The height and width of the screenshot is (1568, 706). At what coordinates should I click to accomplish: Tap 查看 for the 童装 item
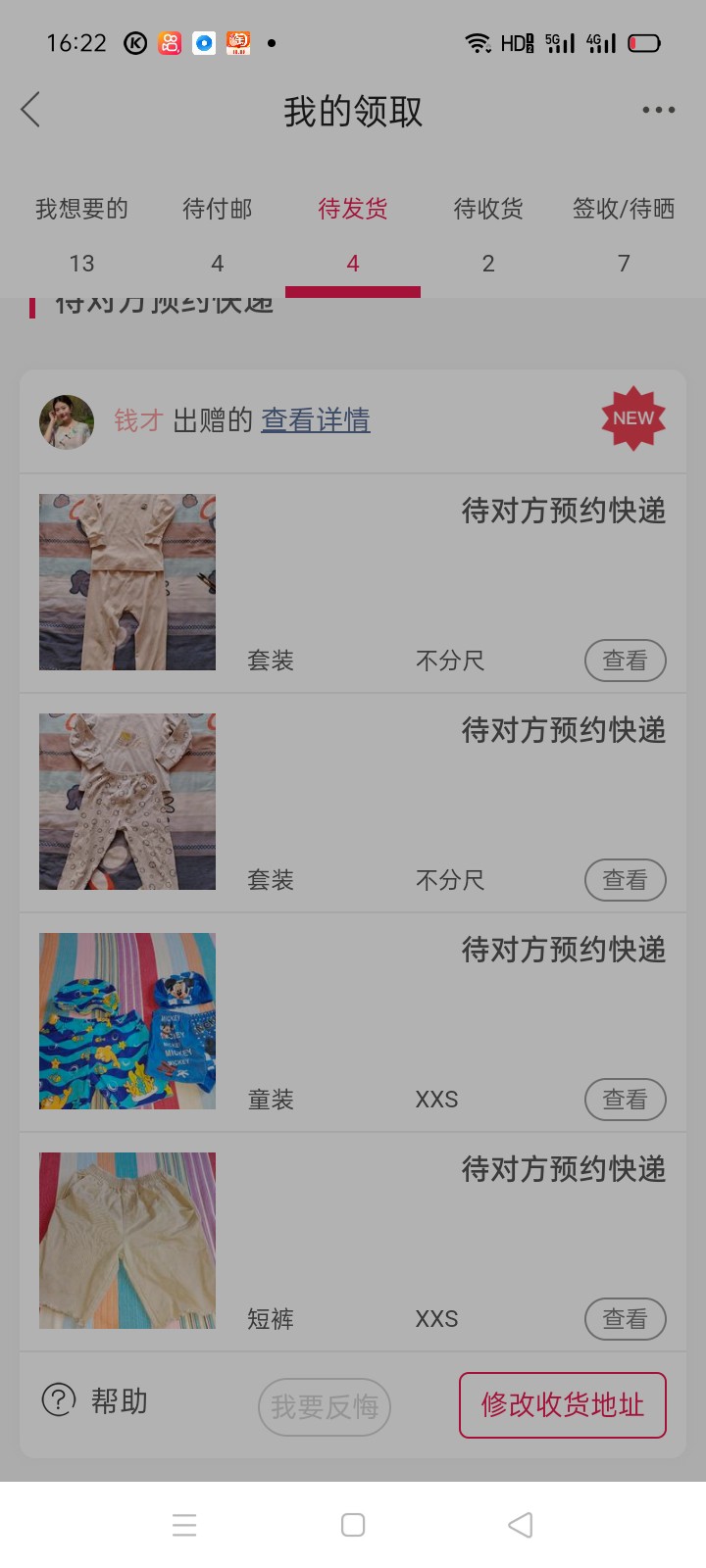tap(625, 1100)
